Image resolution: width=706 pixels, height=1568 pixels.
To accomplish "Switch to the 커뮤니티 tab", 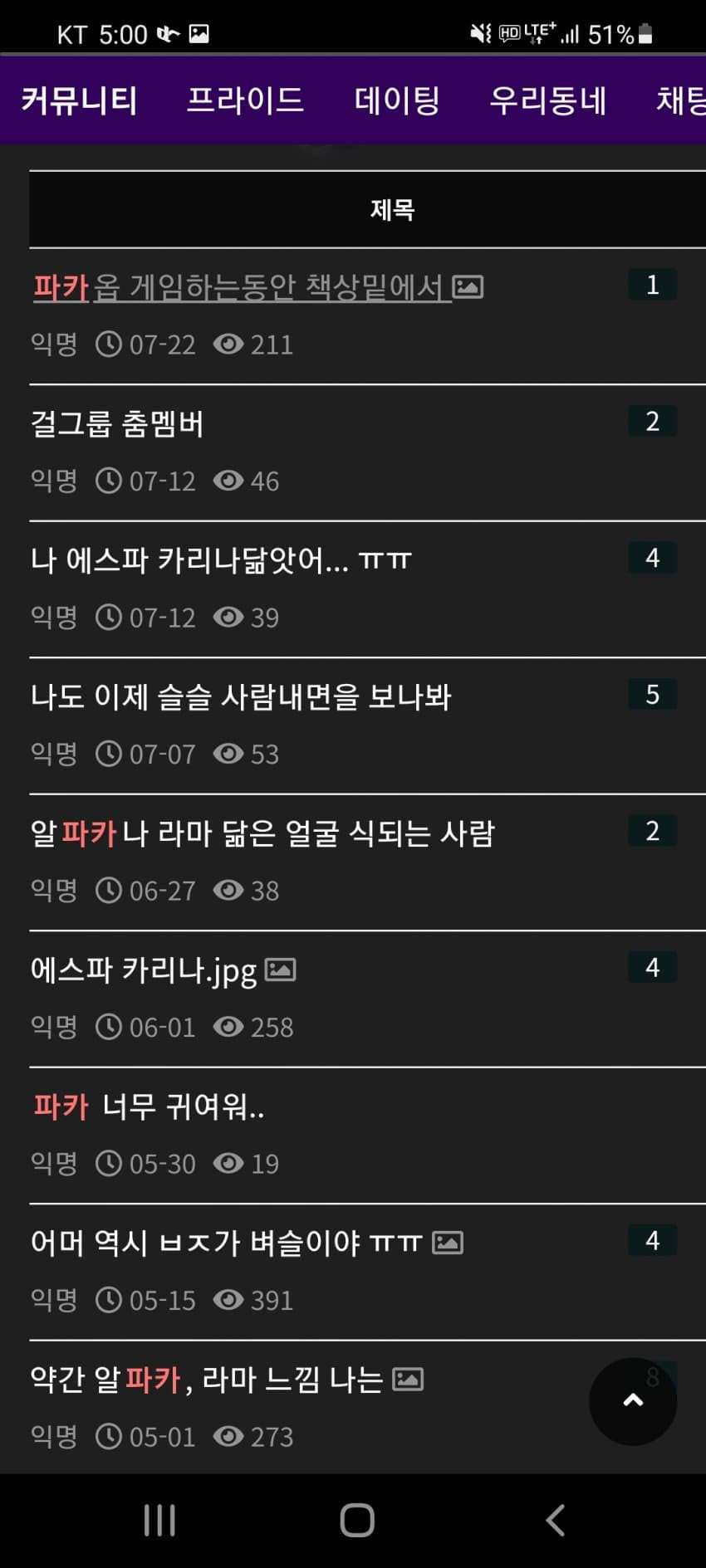I will point(79,100).
